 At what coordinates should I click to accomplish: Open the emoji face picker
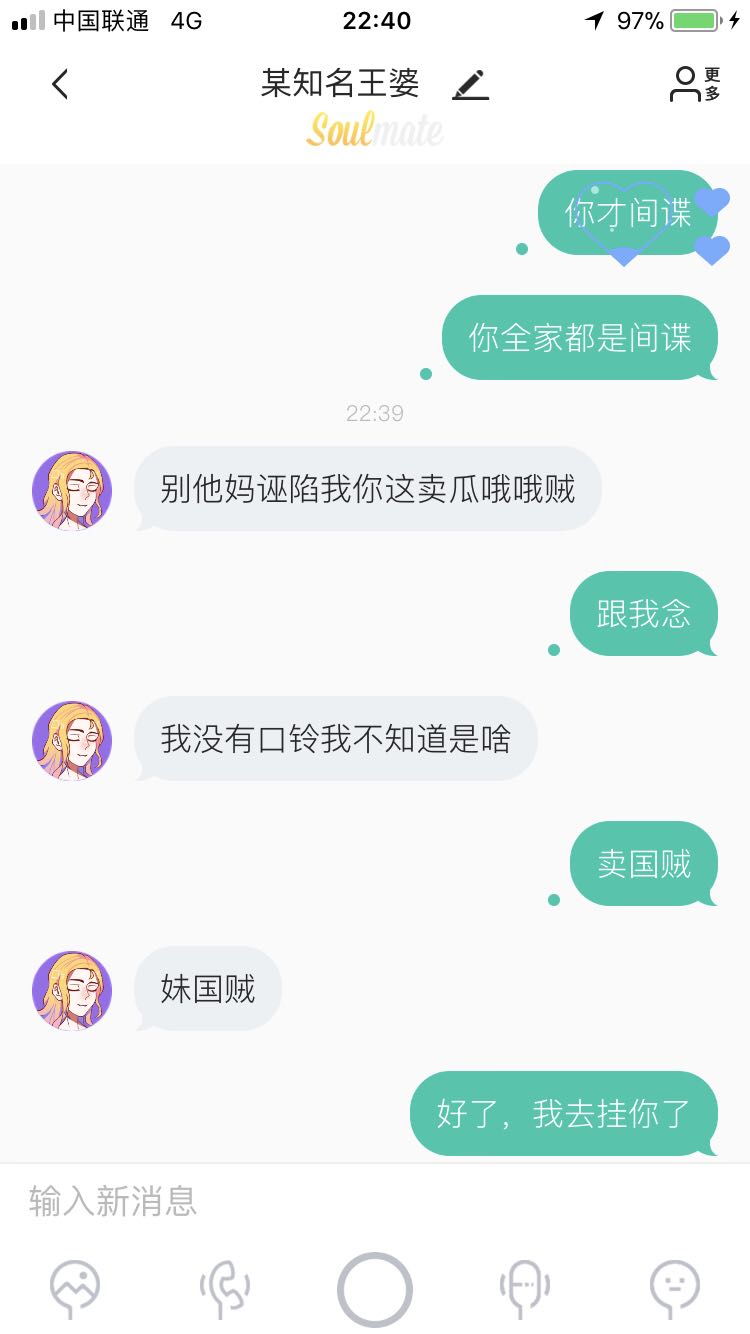675,1289
